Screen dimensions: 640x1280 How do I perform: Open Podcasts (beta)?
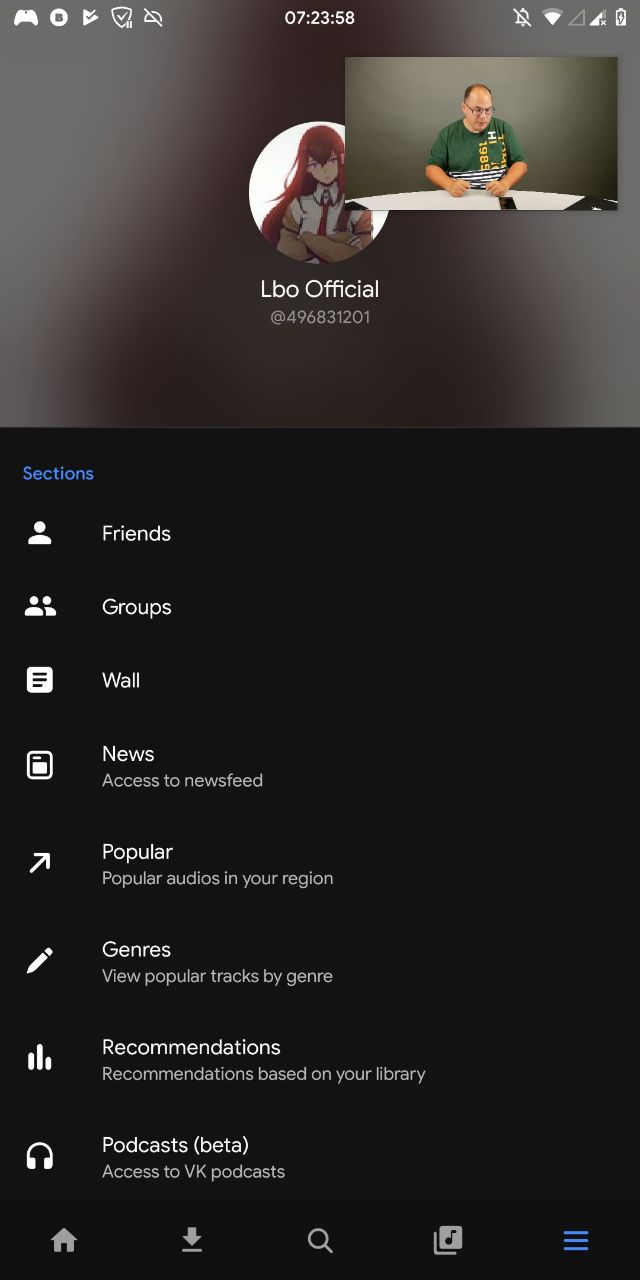click(192, 1157)
